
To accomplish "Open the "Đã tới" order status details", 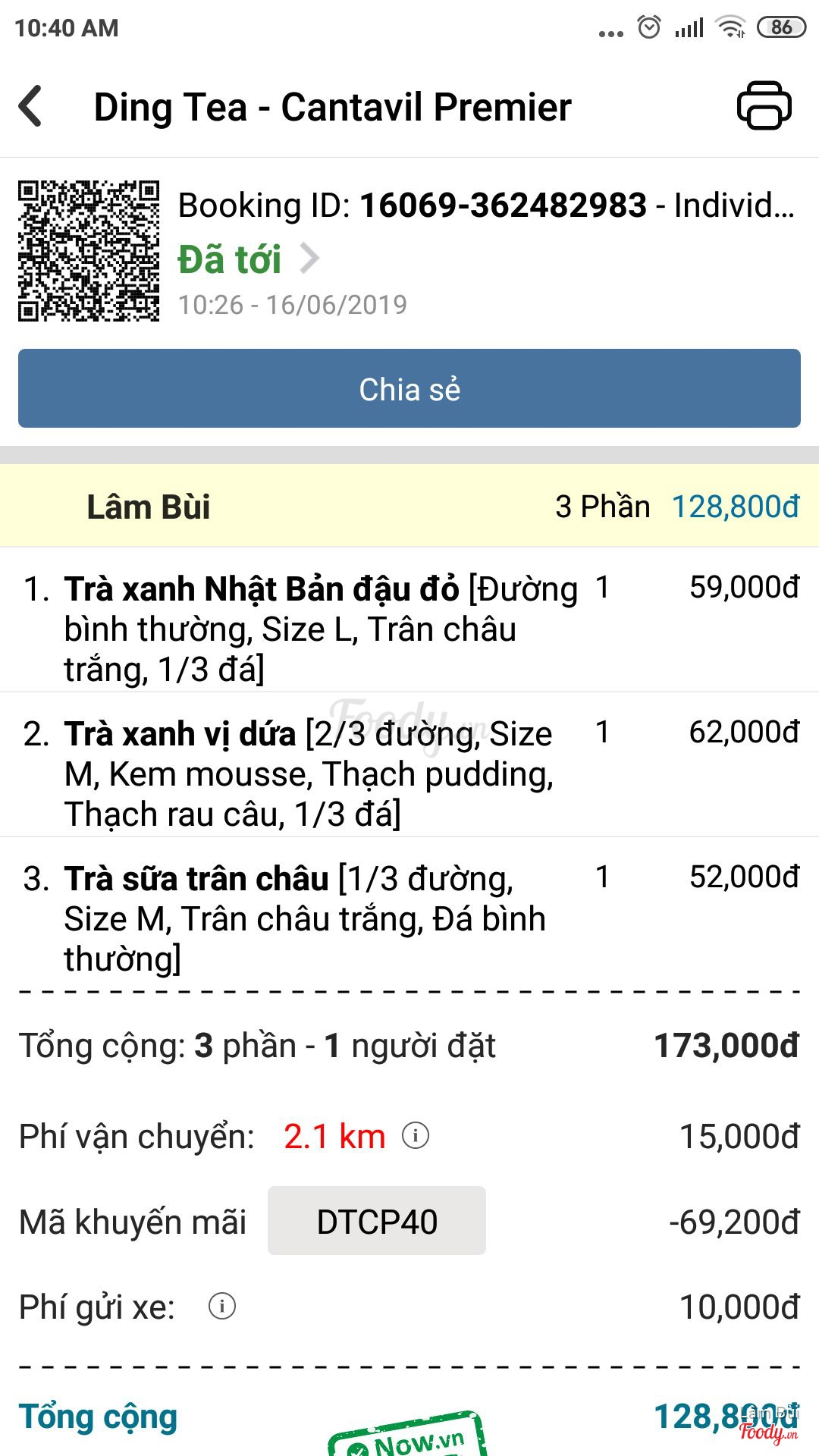I will click(248, 259).
